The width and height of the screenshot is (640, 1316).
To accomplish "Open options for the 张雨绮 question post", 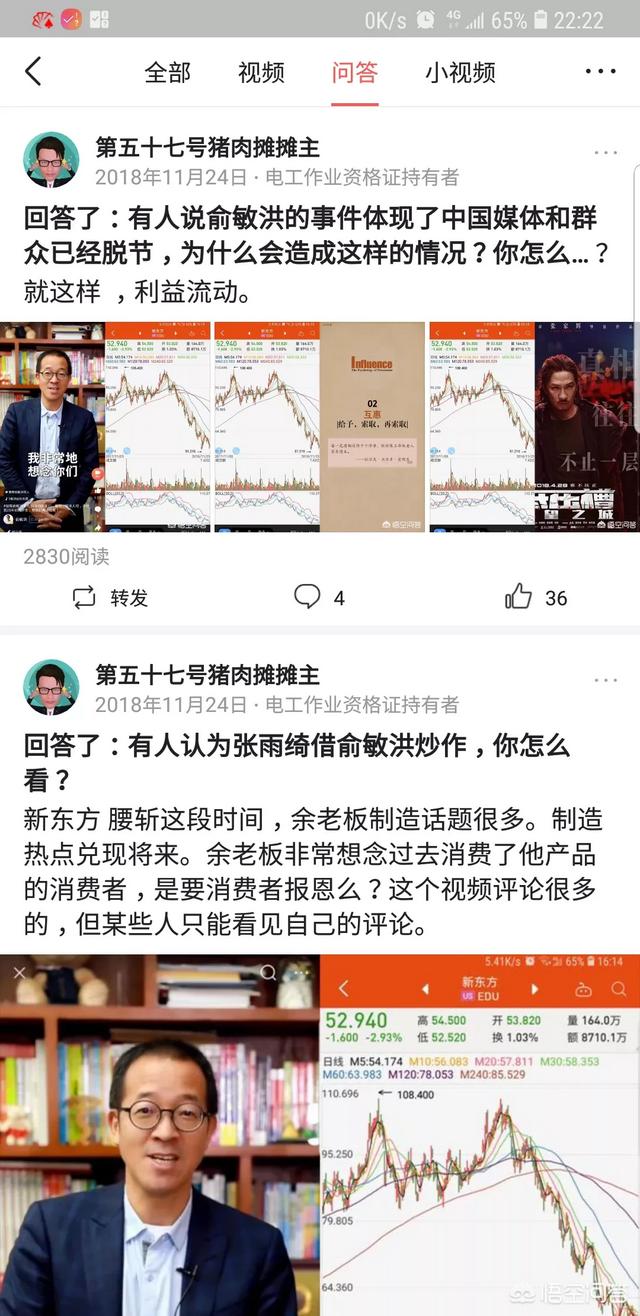I will click(x=606, y=681).
